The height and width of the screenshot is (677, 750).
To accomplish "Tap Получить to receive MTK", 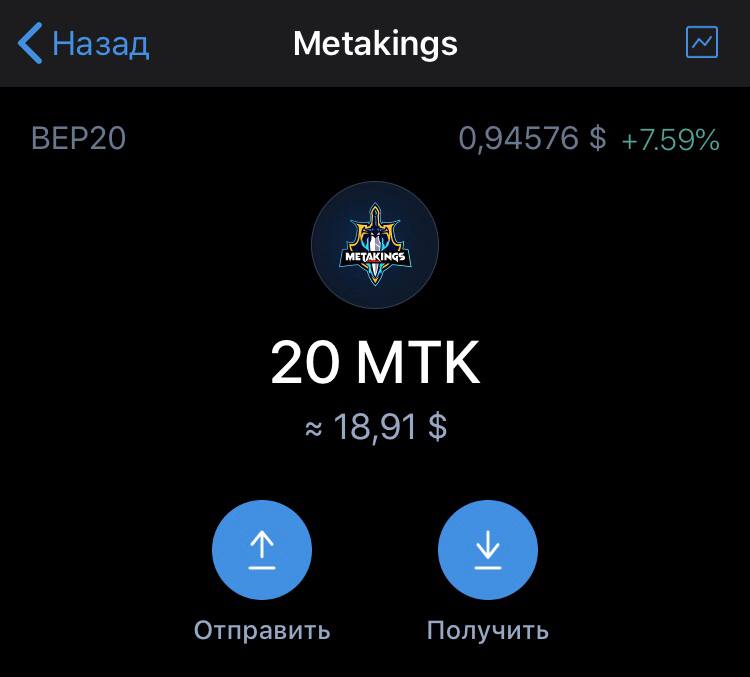I will point(488,550).
